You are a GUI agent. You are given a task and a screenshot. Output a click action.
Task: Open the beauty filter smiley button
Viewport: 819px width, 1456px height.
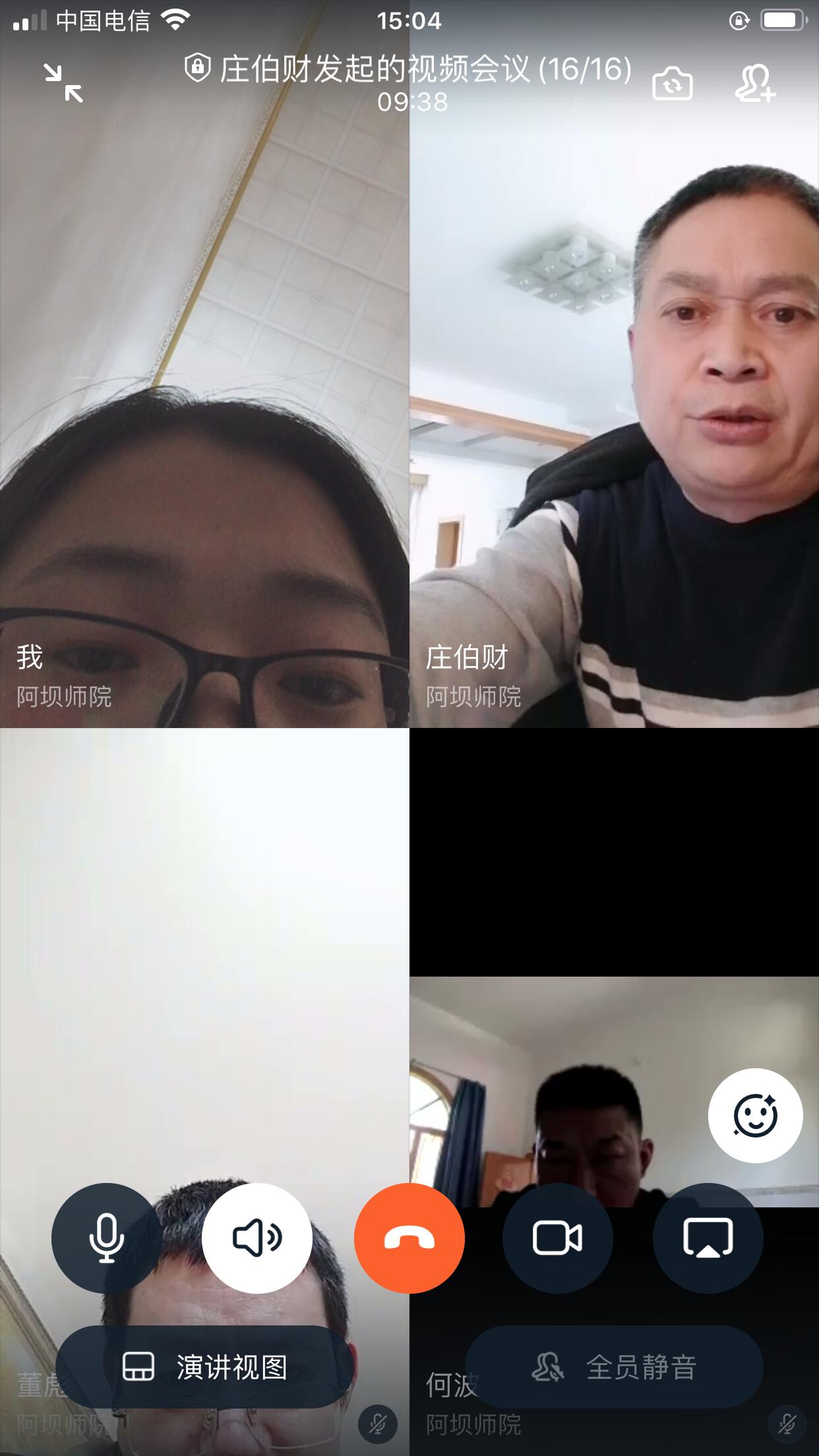755,1116
